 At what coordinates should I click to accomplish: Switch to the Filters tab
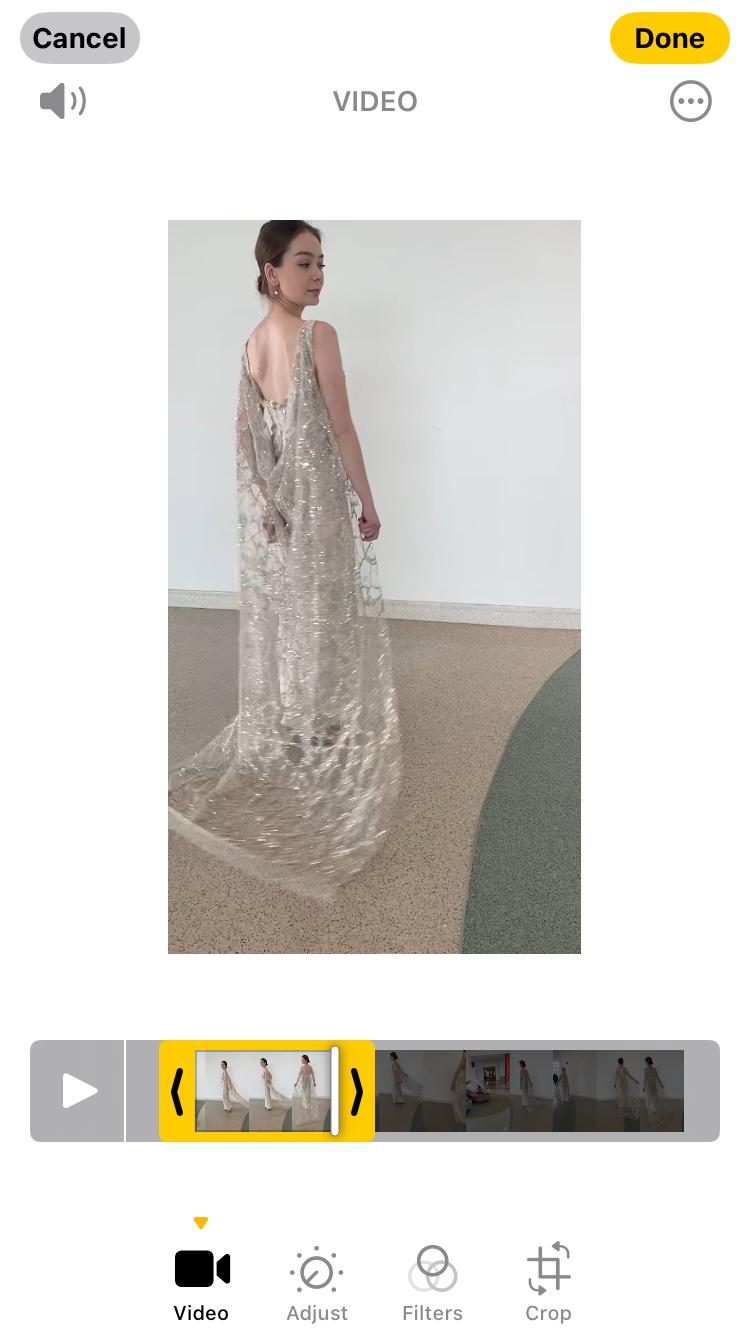tap(432, 1285)
